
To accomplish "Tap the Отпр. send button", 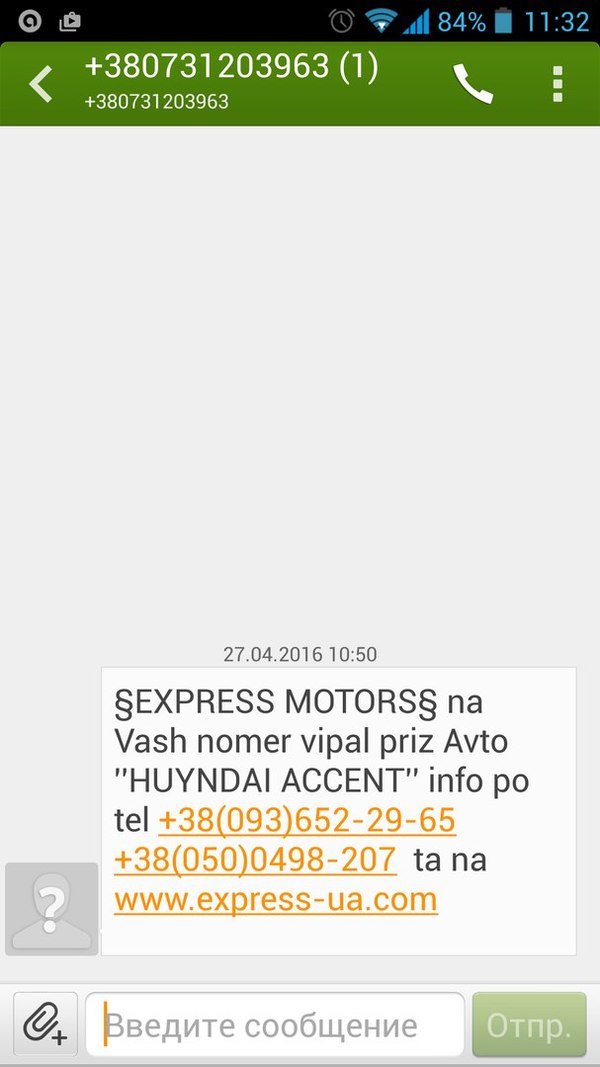I will pyautogui.click(x=529, y=1025).
